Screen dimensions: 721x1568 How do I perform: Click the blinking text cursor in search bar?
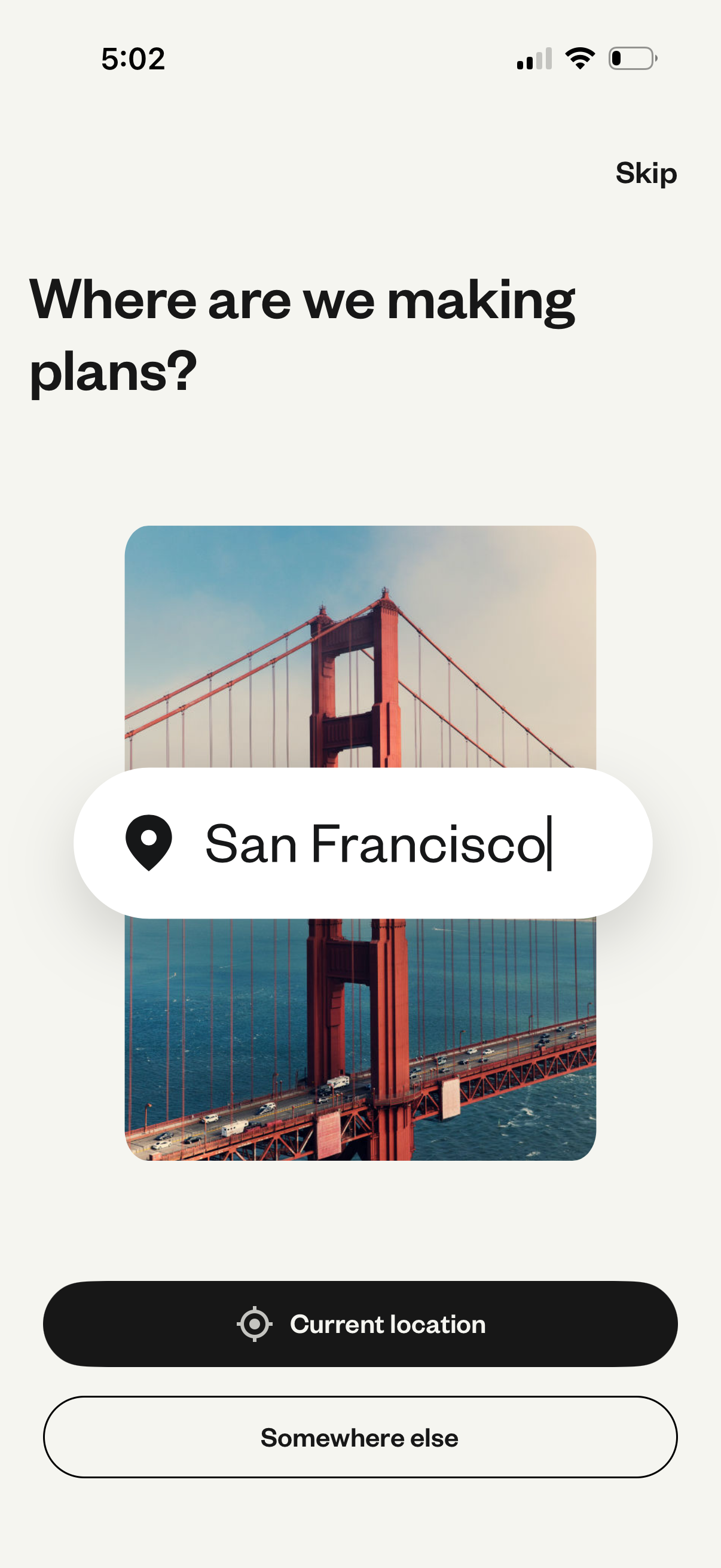(551, 843)
